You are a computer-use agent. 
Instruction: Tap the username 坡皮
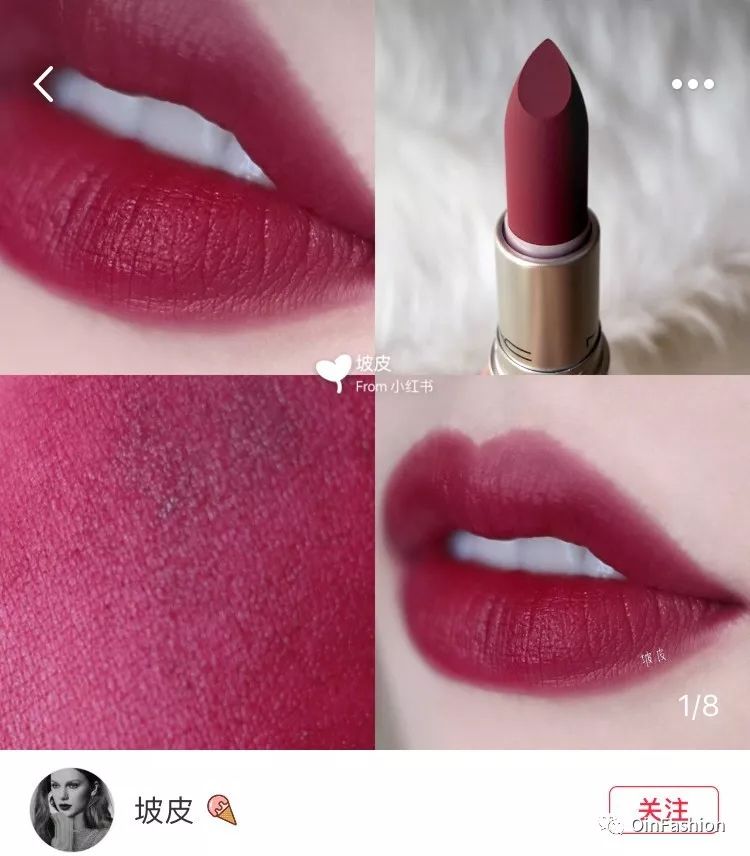(x=163, y=810)
